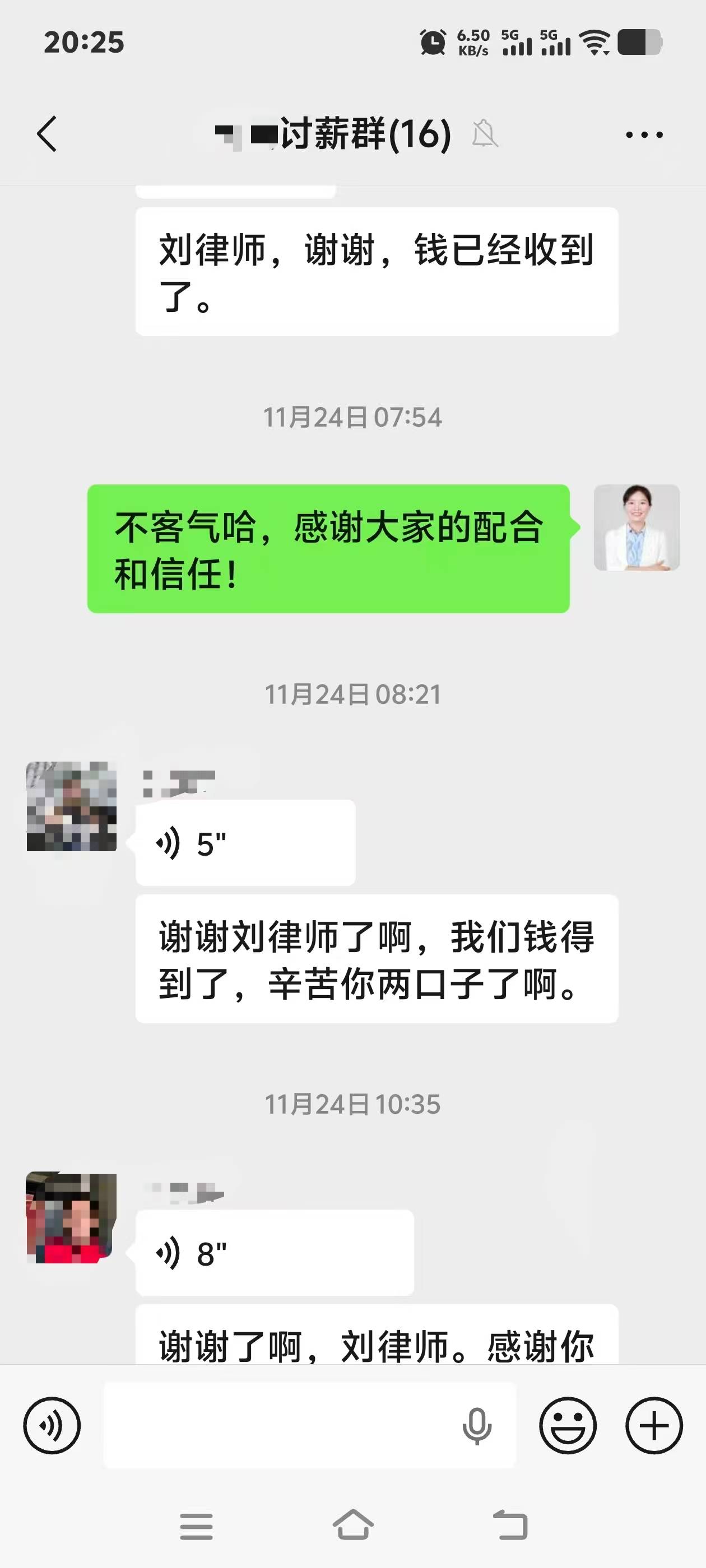Screen dimensions: 706x1568
Task: Open the emoji sticker panel
Action: (568, 1425)
